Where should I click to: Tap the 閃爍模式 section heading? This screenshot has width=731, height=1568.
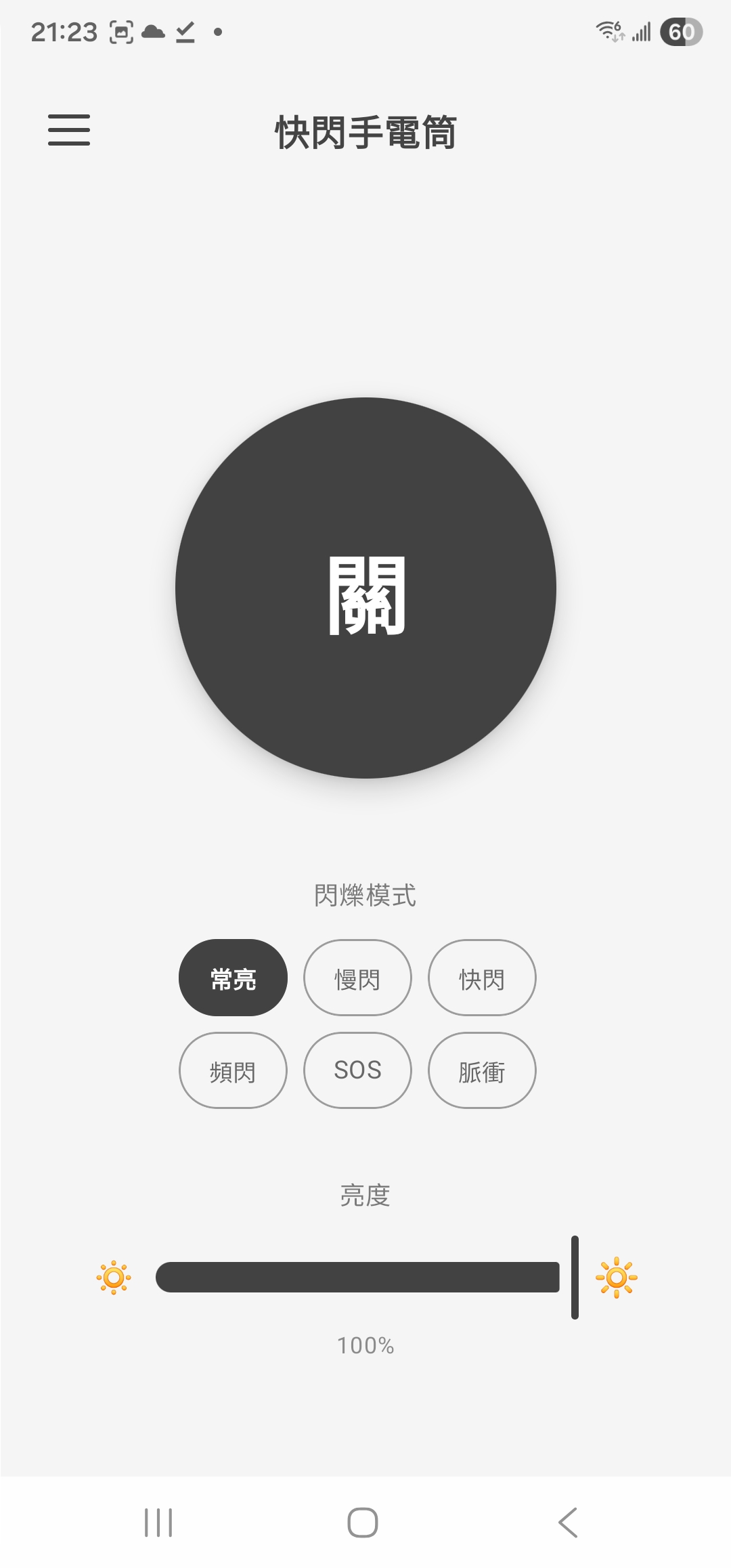(x=365, y=896)
